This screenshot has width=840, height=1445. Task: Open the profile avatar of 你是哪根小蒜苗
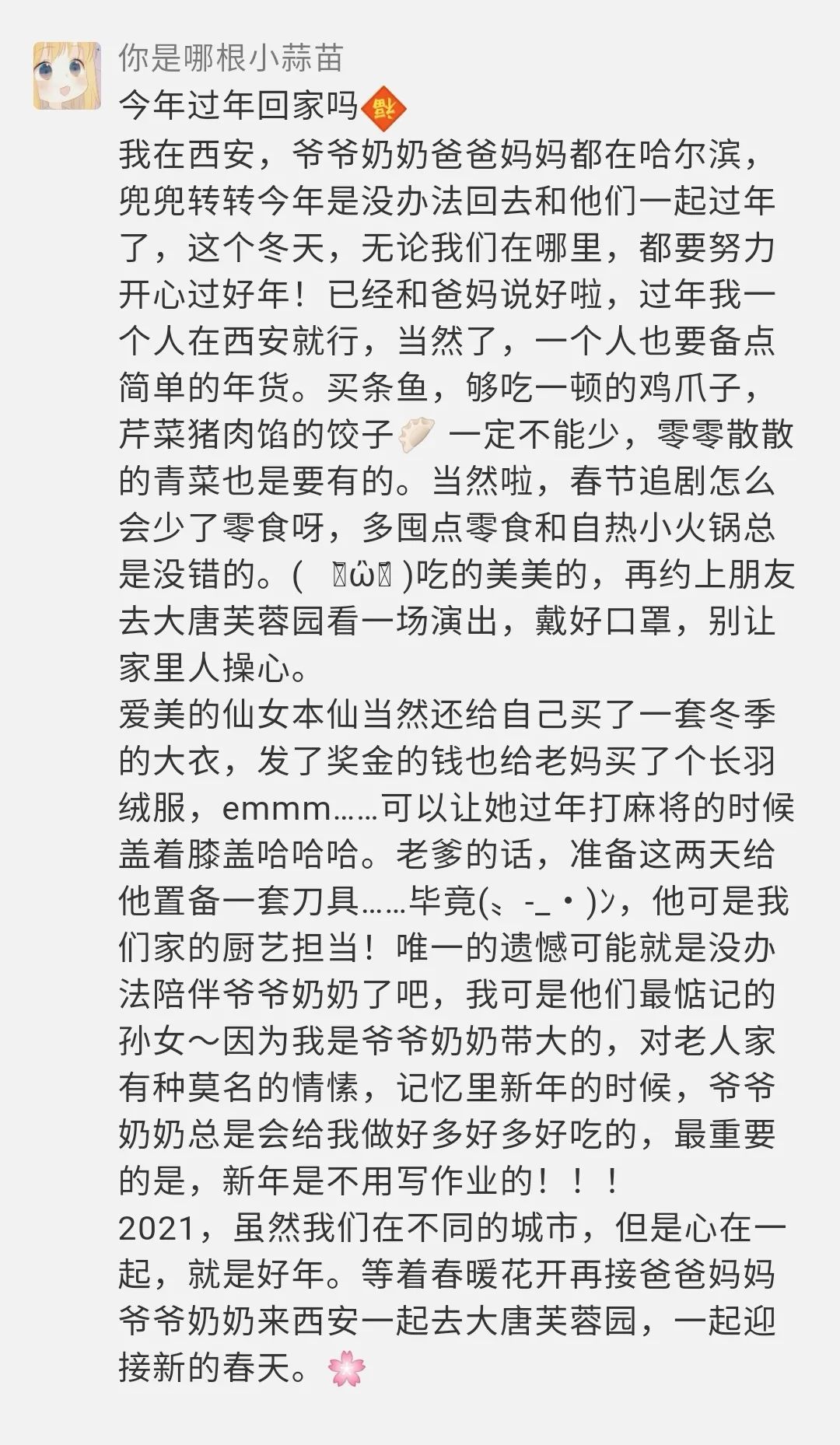67,75
